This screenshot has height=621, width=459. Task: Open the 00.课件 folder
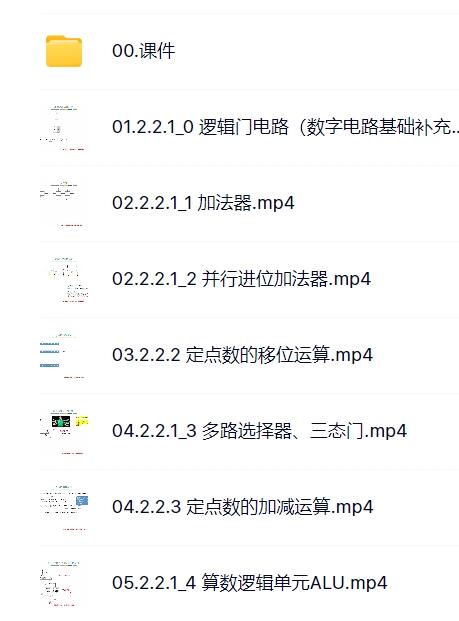(249, 51)
